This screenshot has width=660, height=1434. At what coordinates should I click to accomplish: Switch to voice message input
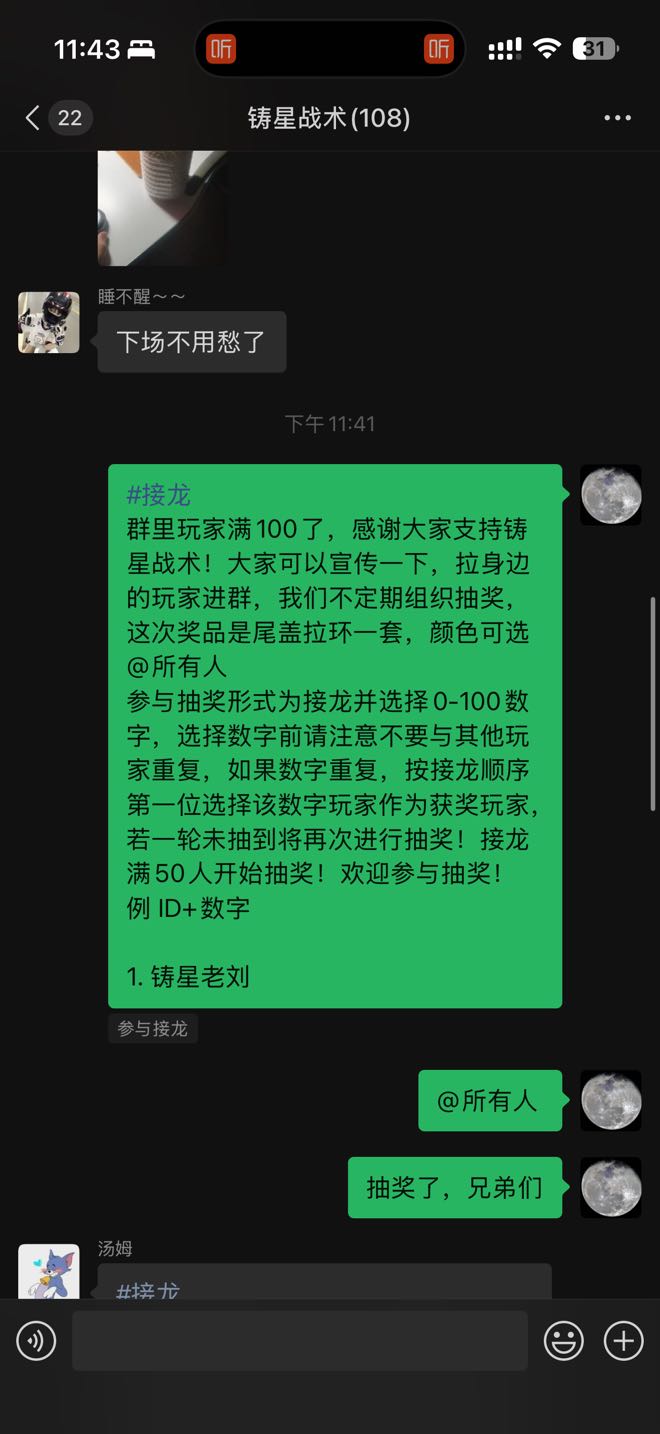point(36,1341)
